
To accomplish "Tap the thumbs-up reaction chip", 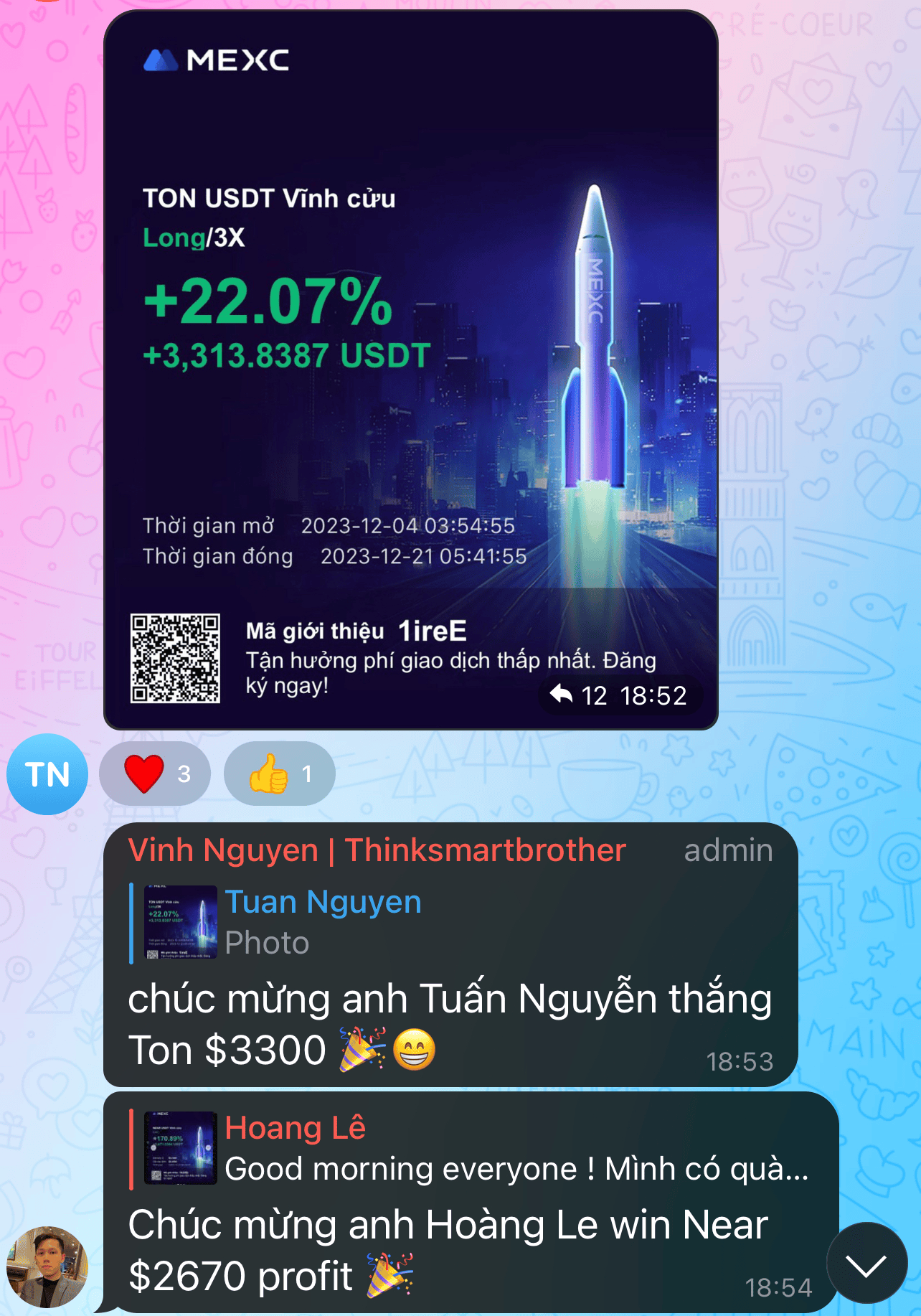I will (279, 774).
